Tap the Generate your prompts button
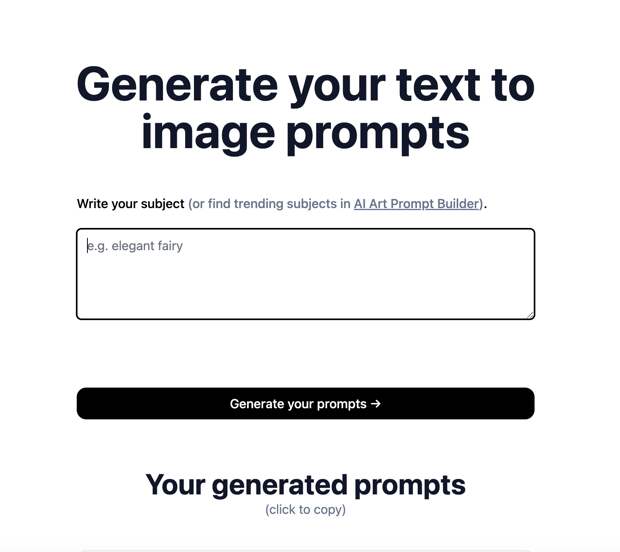Image resolution: width=620 pixels, height=552 pixels. (305, 404)
